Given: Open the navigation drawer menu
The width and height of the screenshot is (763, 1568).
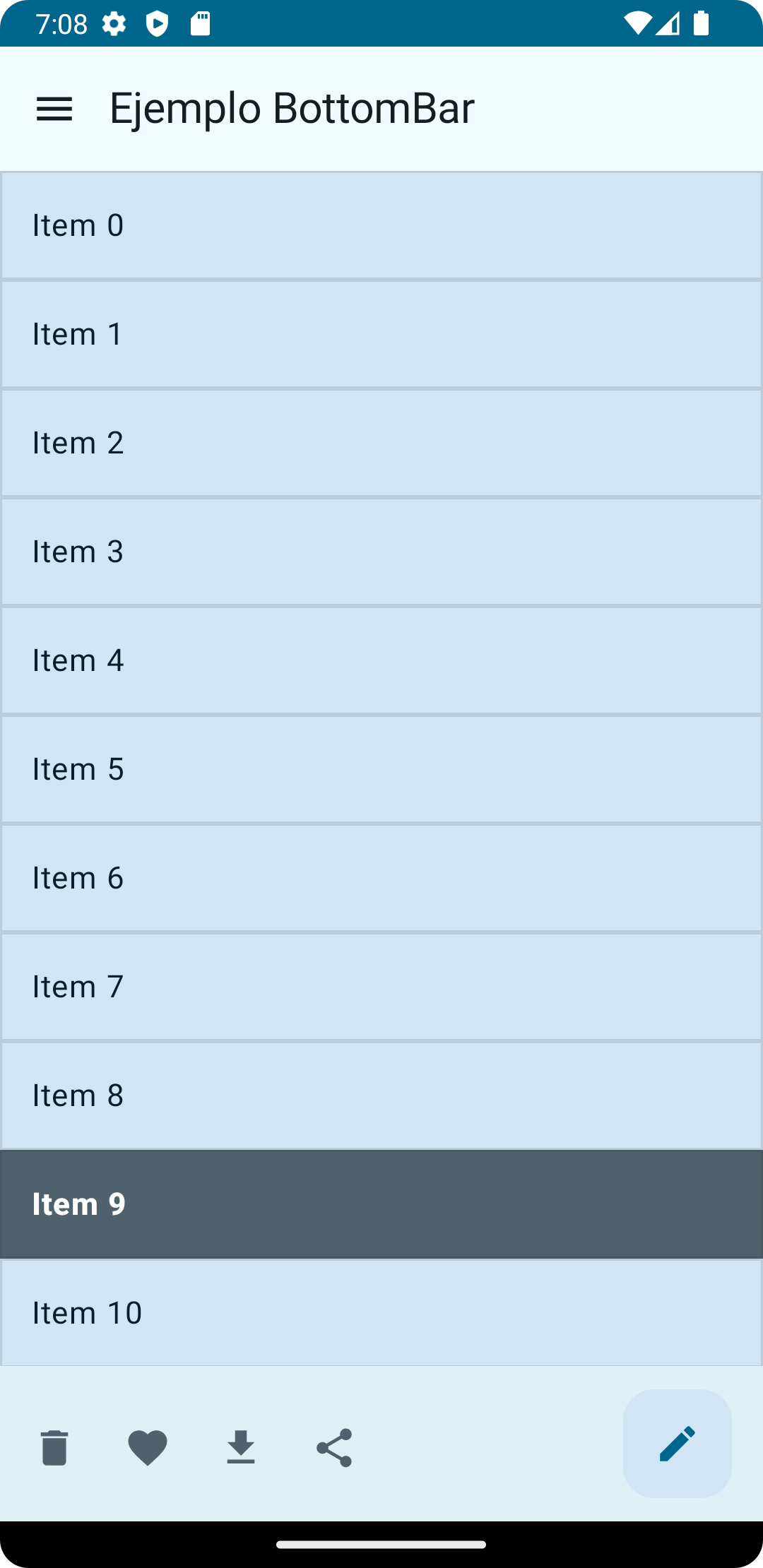Looking at the screenshot, I should click(54, 109).
